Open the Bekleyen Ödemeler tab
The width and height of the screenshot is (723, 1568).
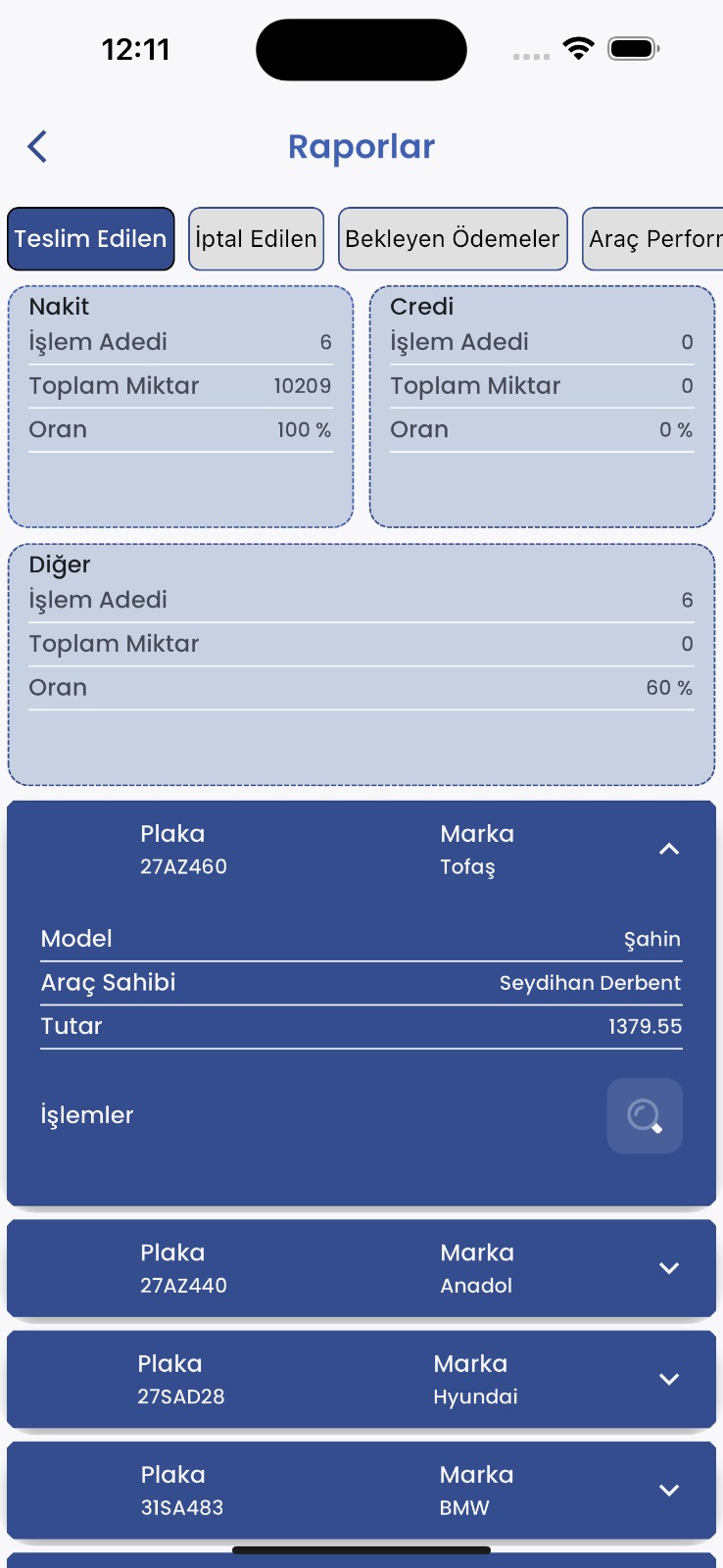pos(453,238)
